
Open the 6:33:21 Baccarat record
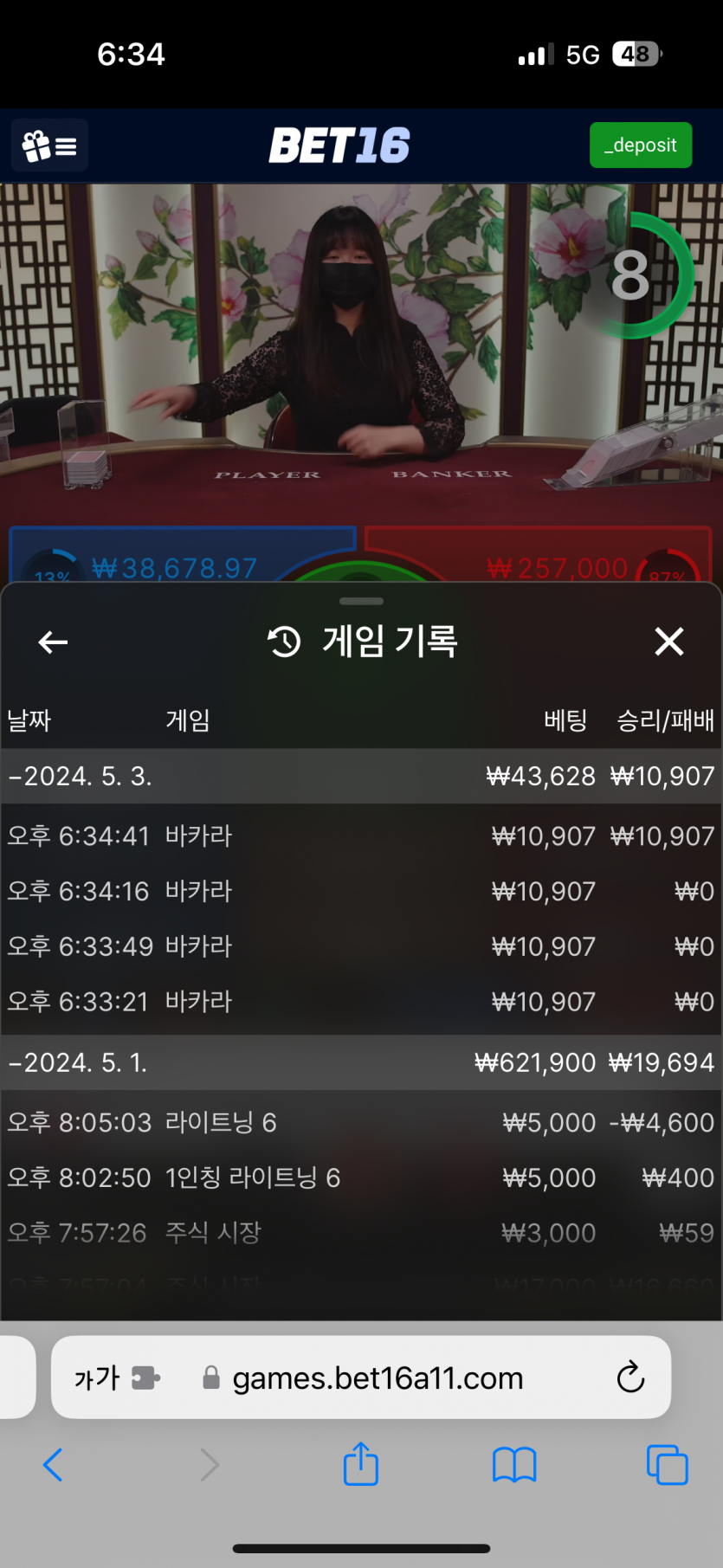click(x=361, y=1002)
